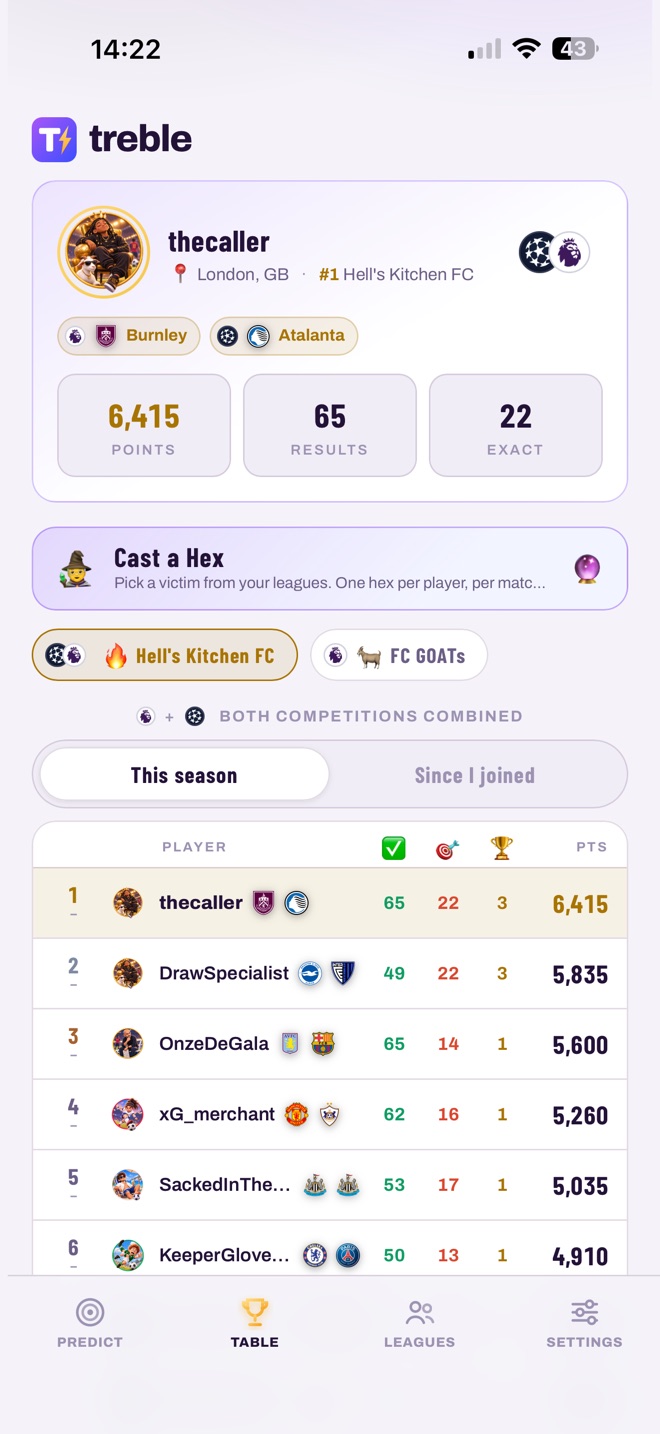The width and height of the screenshot is (660, 1434).
Task: Switch to the FC GOATs league chip
Action: tap(398, 655)
